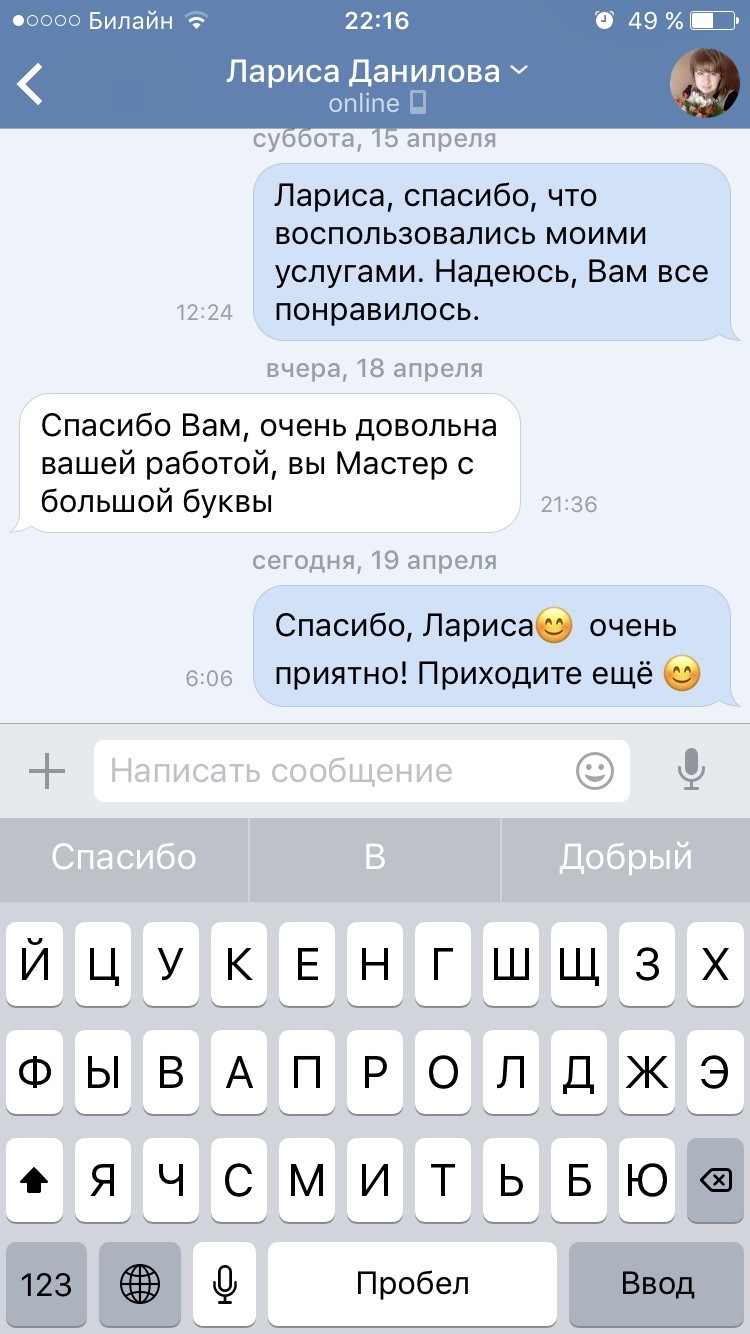Image resolution: width=750 pixels, height=1334 pixels.
Task: Open the emoji and sticker picker
Action: point(595,771)
